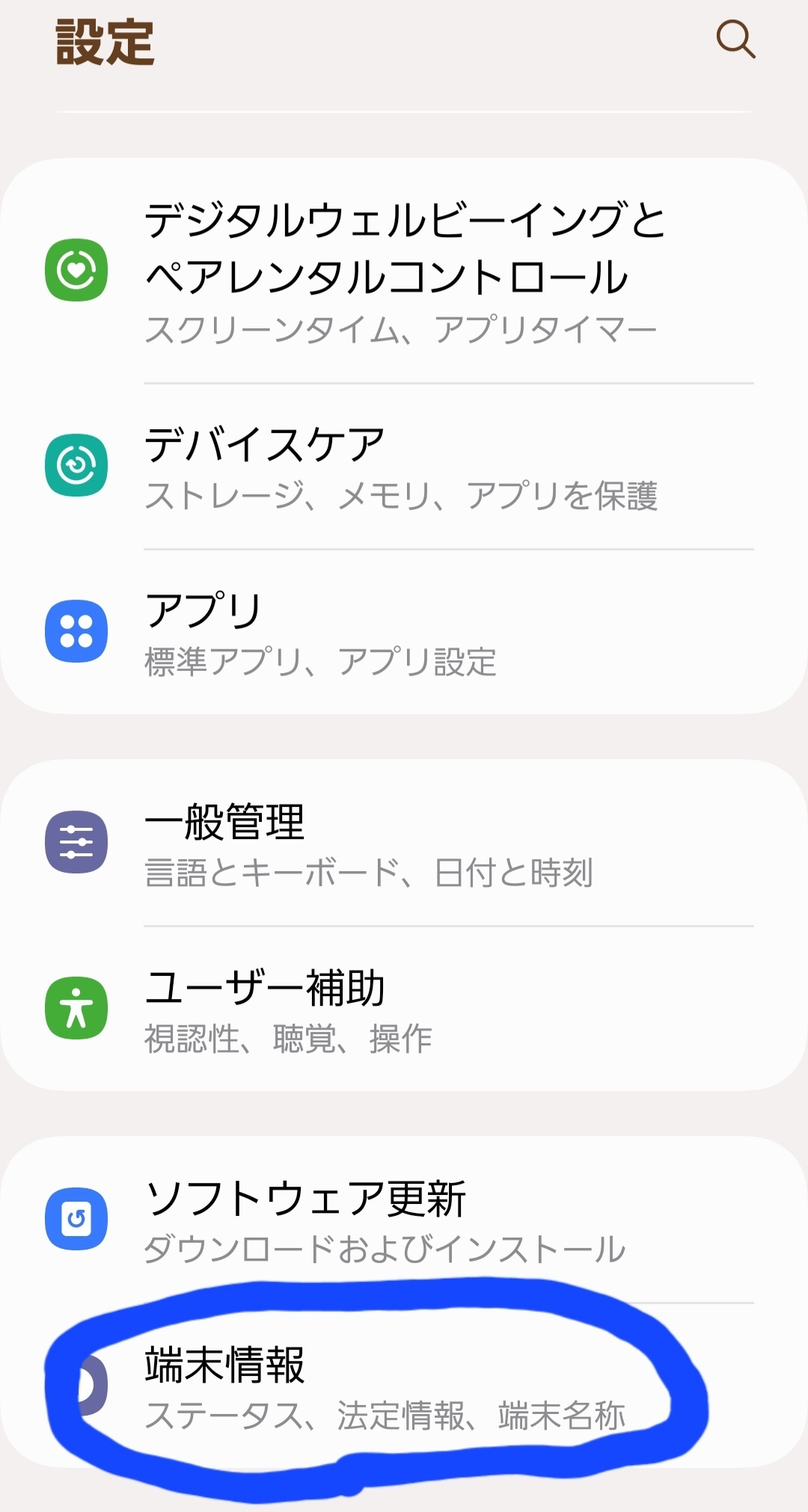Open デバイスケア settings
Screen dimensions: 808x1512
point(404,466)
